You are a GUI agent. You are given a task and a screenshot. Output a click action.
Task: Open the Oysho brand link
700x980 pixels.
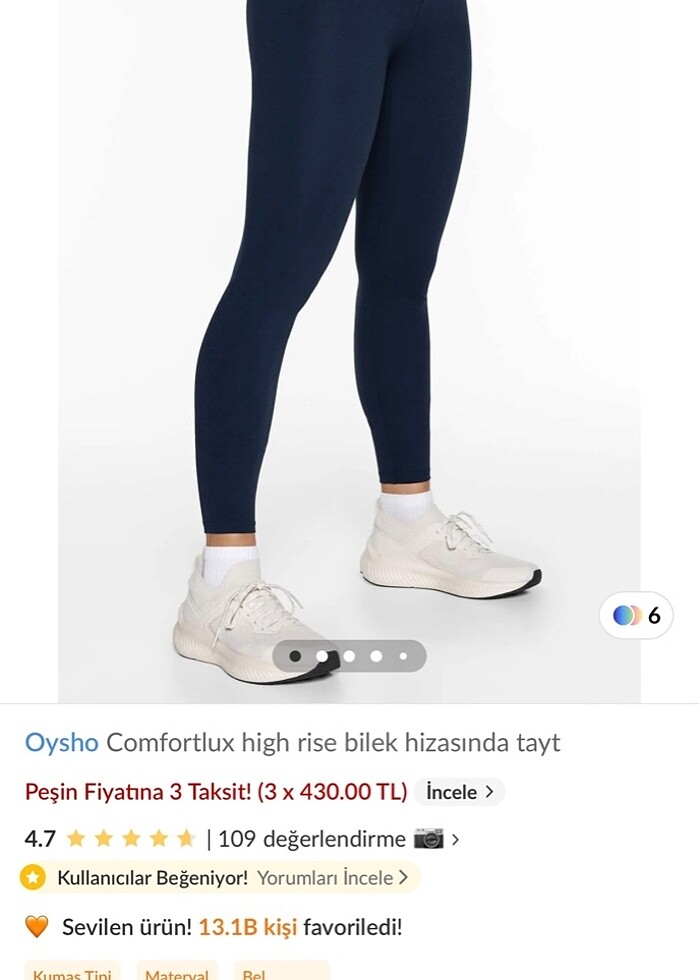(x=61, y=743)
